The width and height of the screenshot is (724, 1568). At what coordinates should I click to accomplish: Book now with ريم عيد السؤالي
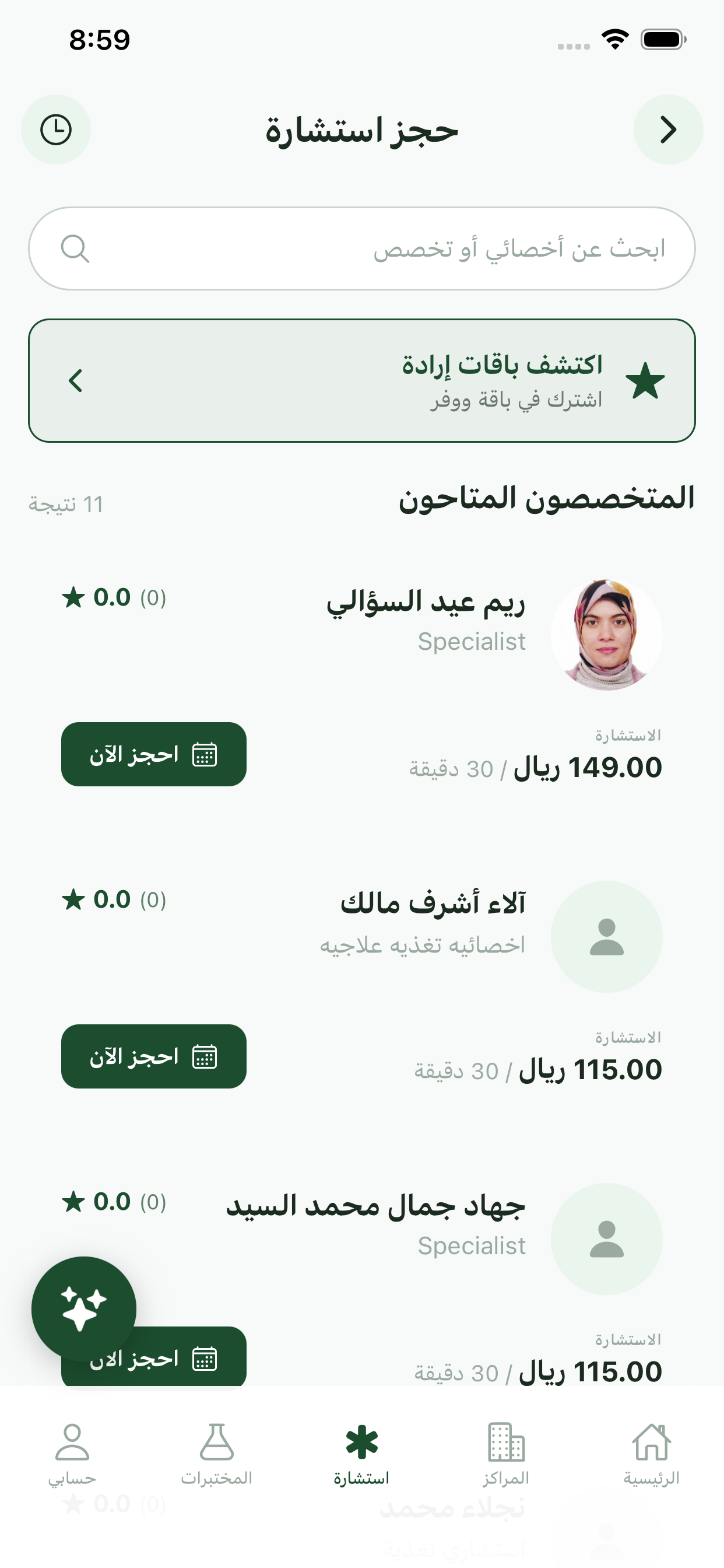(x=153, y=754)
